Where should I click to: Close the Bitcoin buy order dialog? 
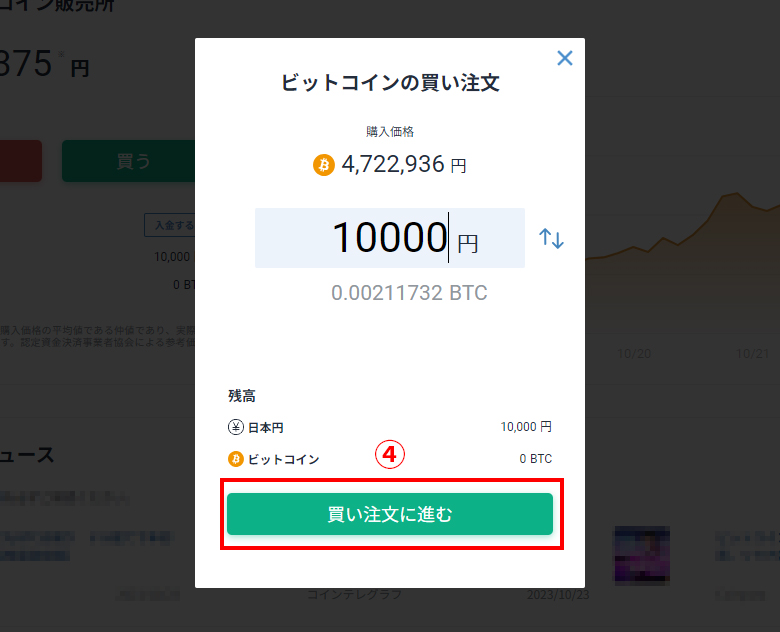click(565, 58)
